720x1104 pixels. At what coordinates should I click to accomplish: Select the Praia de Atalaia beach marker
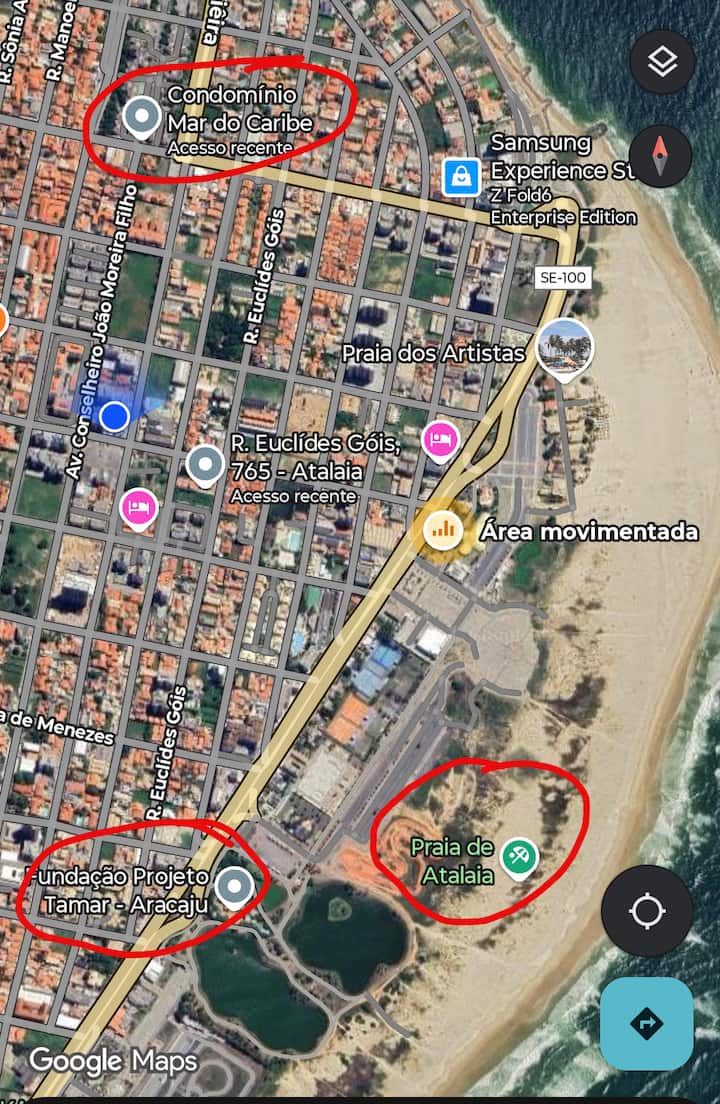[519, 858]
